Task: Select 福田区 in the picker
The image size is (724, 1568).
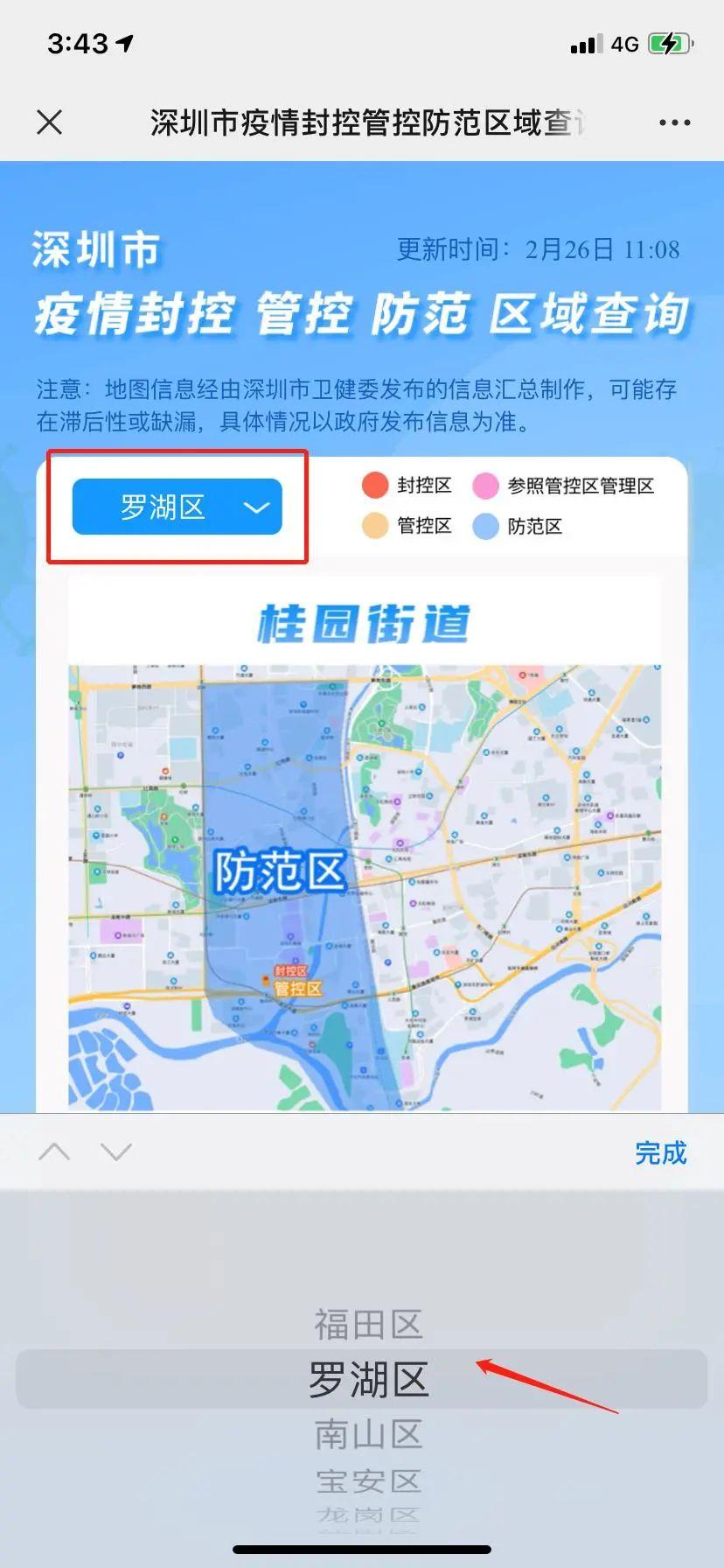Action: [368, 1324]
